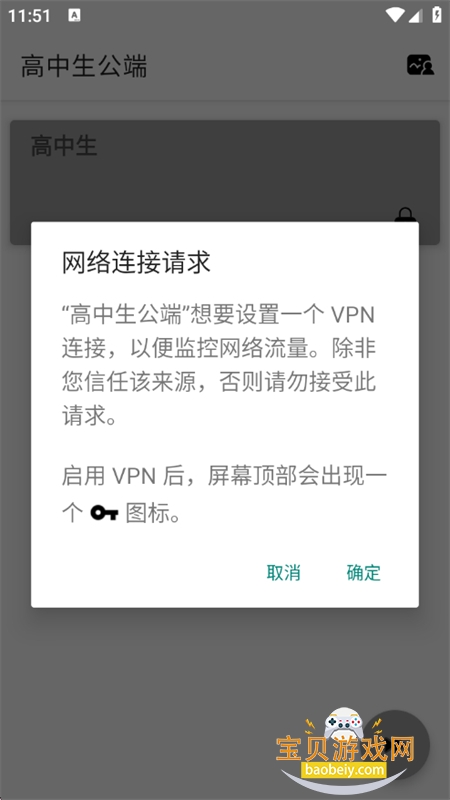Viewport: 450px width, 800px height.
Task: Confirm the VPN connection with 确定
Action: point(364,572)
